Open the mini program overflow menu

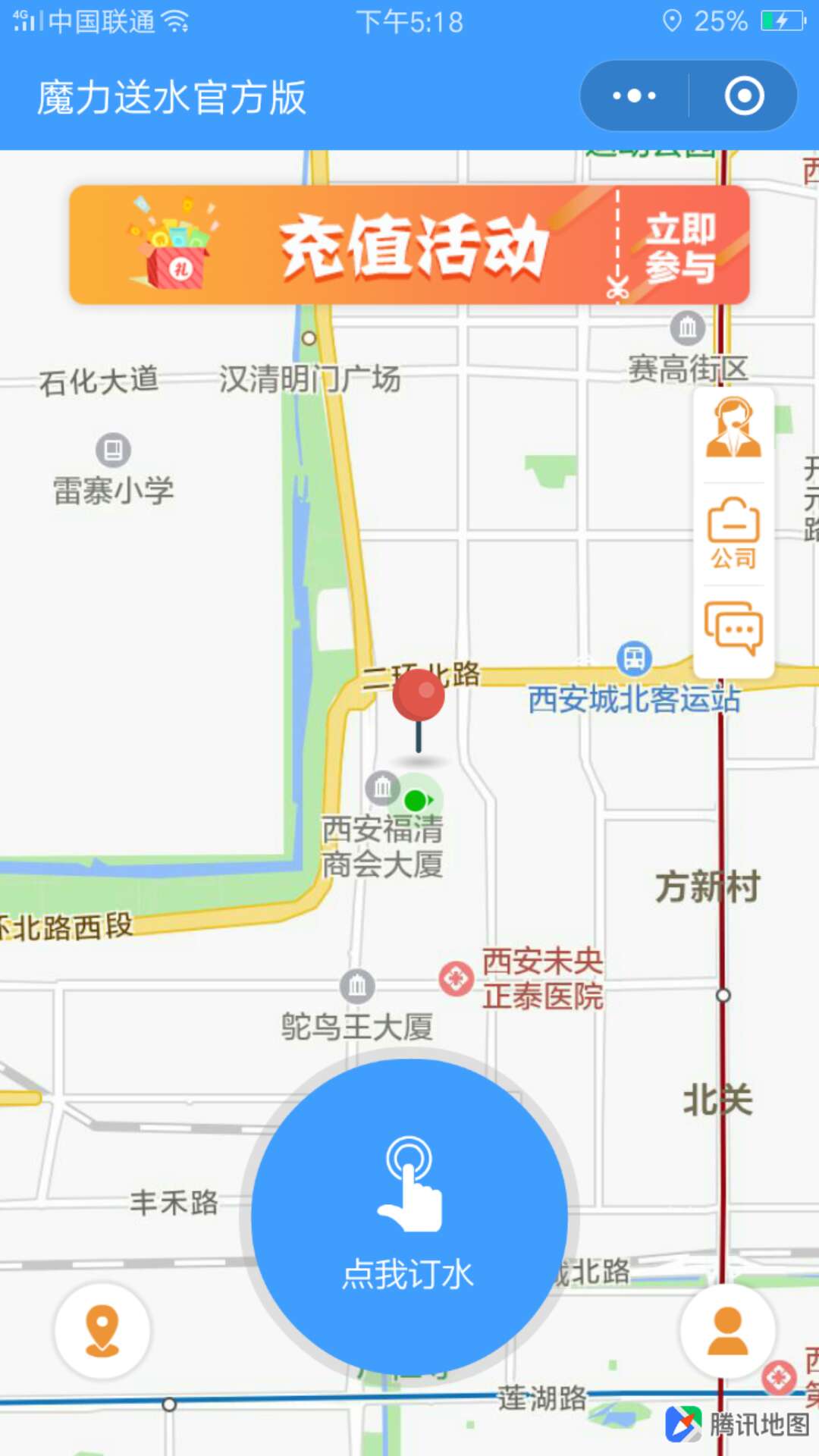pyautogui.click(x=634, y=96)
